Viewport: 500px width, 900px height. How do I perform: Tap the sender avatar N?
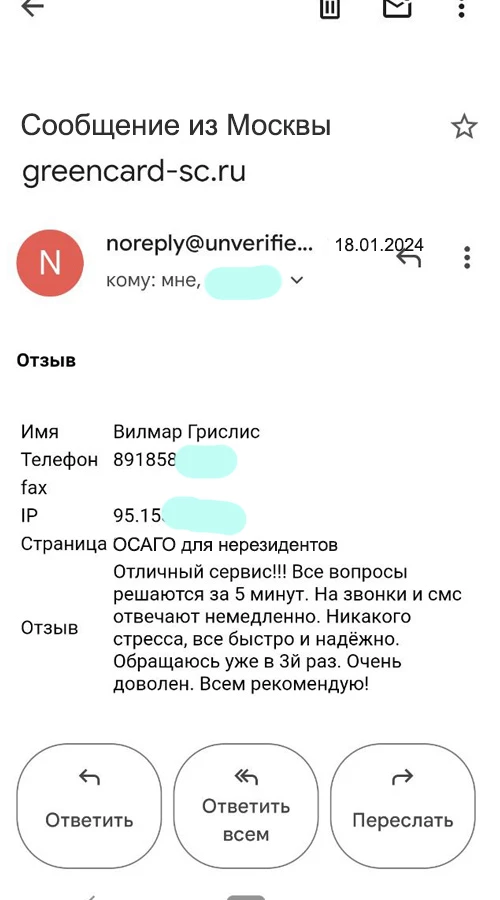point(50,263)
